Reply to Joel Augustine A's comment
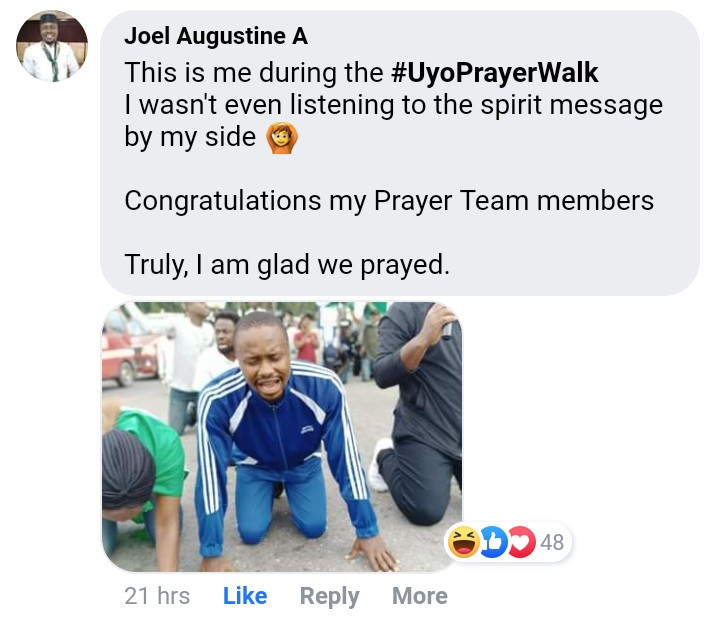The height and width of the screenshot is (627, 705). 329,596
